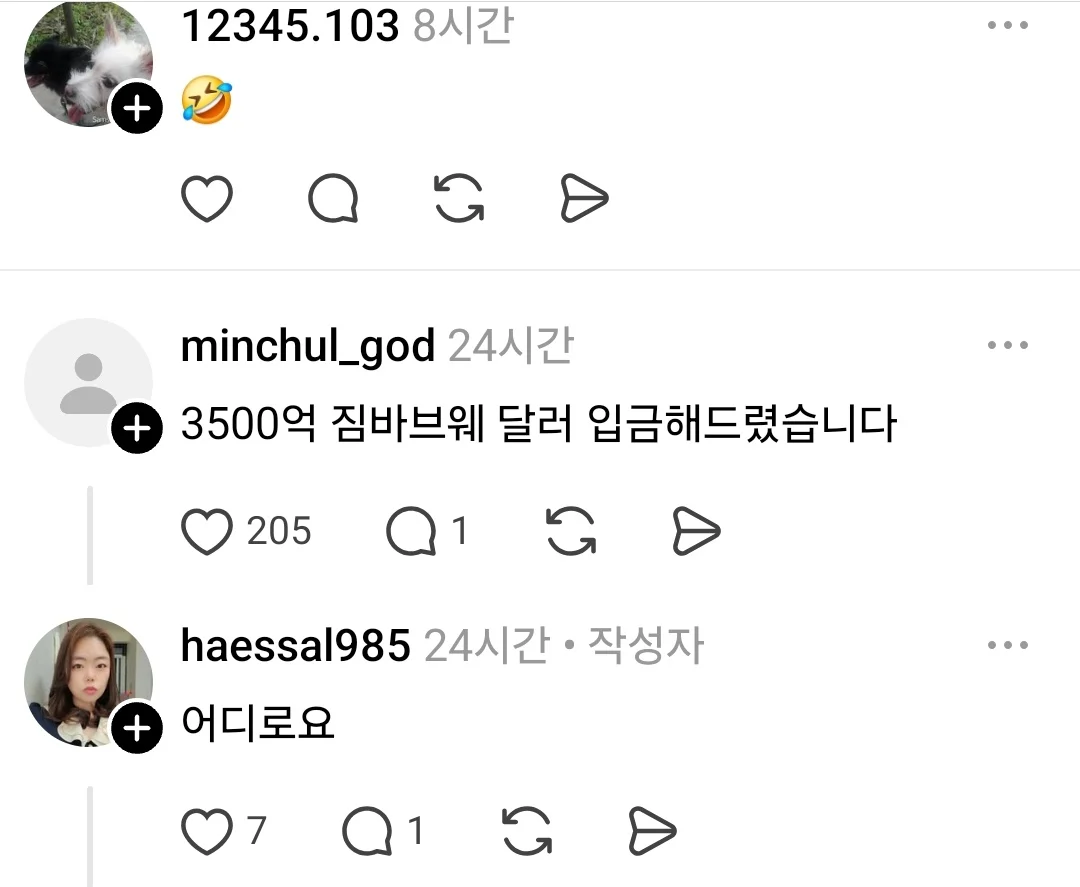Open overflow menu on 12345.103's comment

(1007, 26)
